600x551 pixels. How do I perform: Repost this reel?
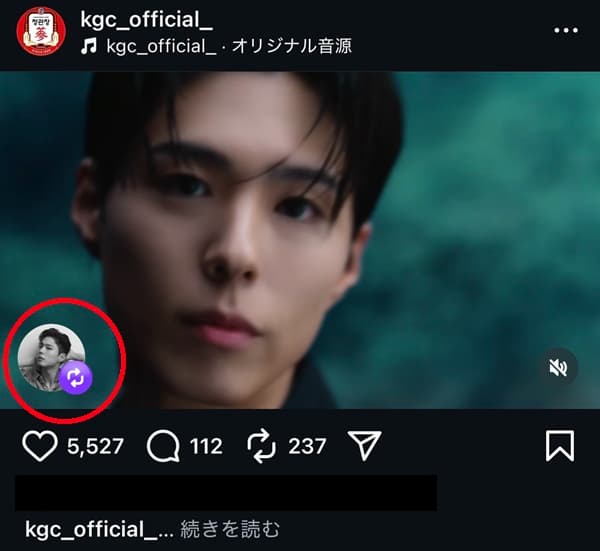[x=258, y=446]
